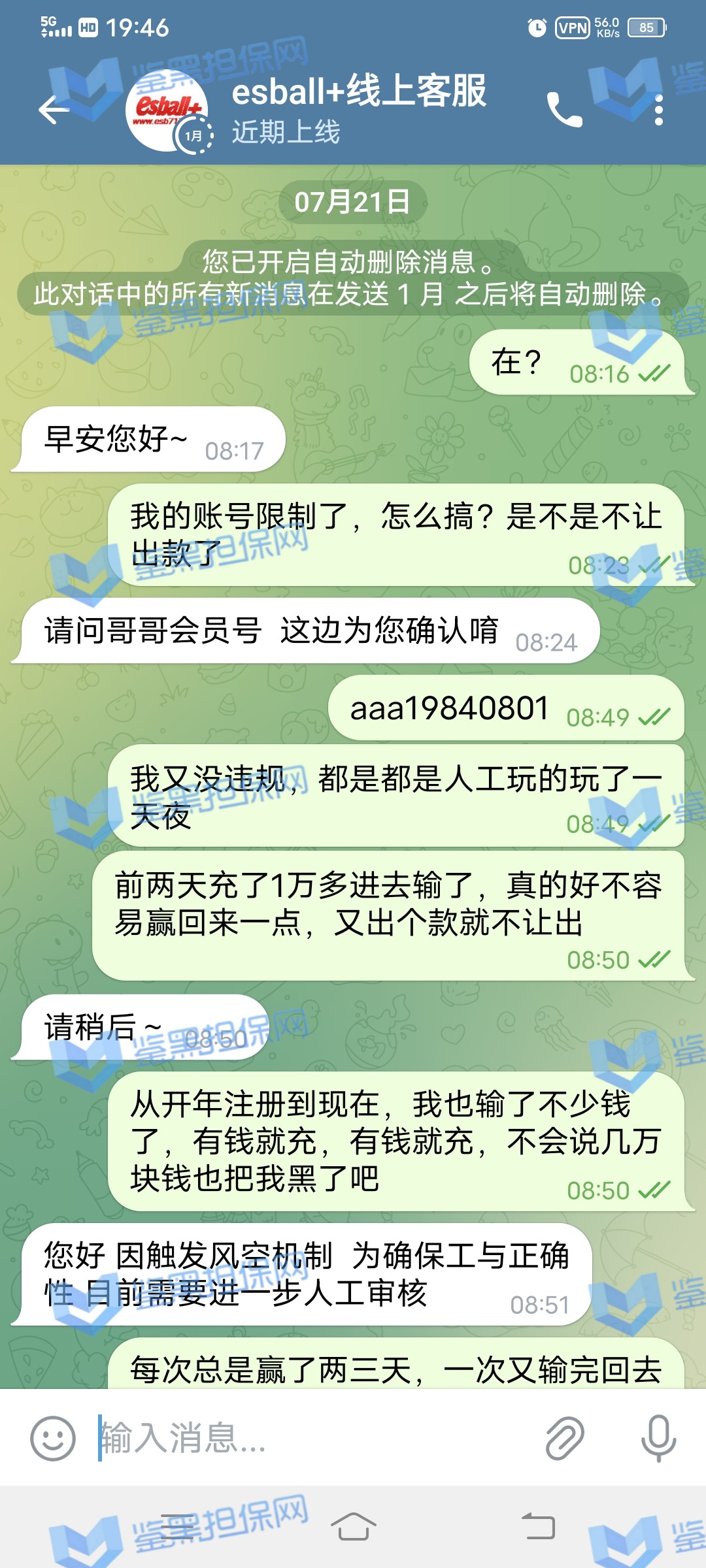Tap the system home button

tap(353, 1527)
